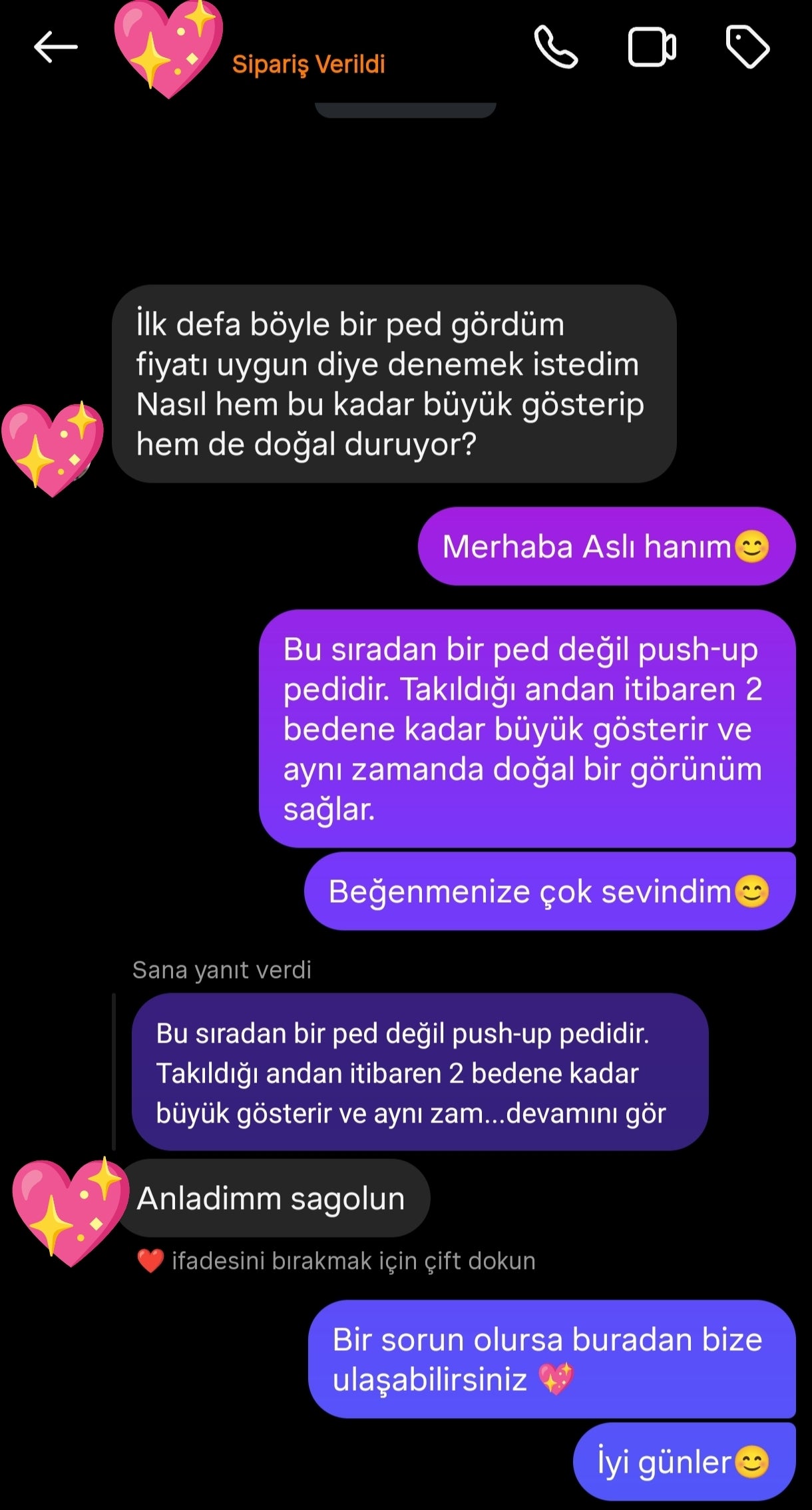The width and height of the screenshot is (812, 1510).
Task: Open the contact's profile heart avatar in header
Action: click(x=168, y=48)
